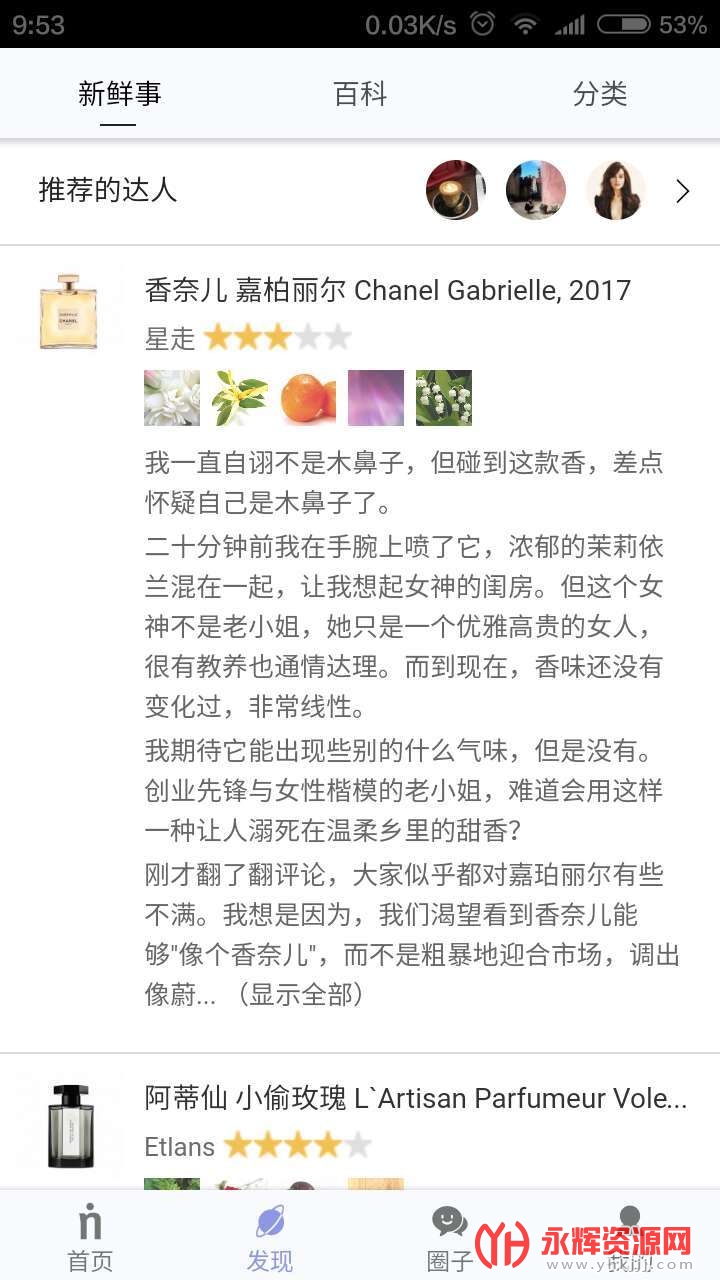Open the lily of the valley note image
The height and width of the screenshot is (1280, 720).
[444, 398]
